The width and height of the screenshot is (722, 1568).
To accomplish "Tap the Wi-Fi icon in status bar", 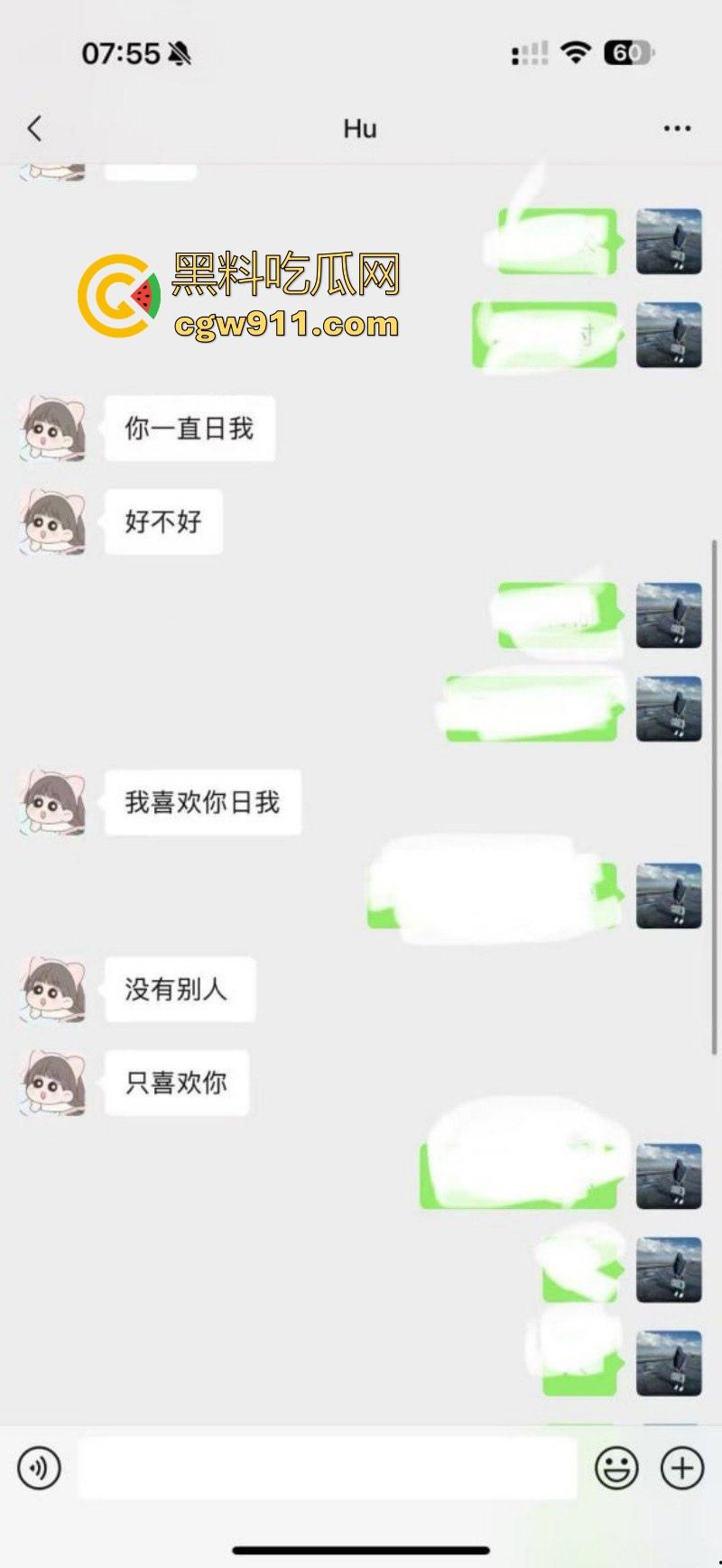I will click(x=576, y=53).
